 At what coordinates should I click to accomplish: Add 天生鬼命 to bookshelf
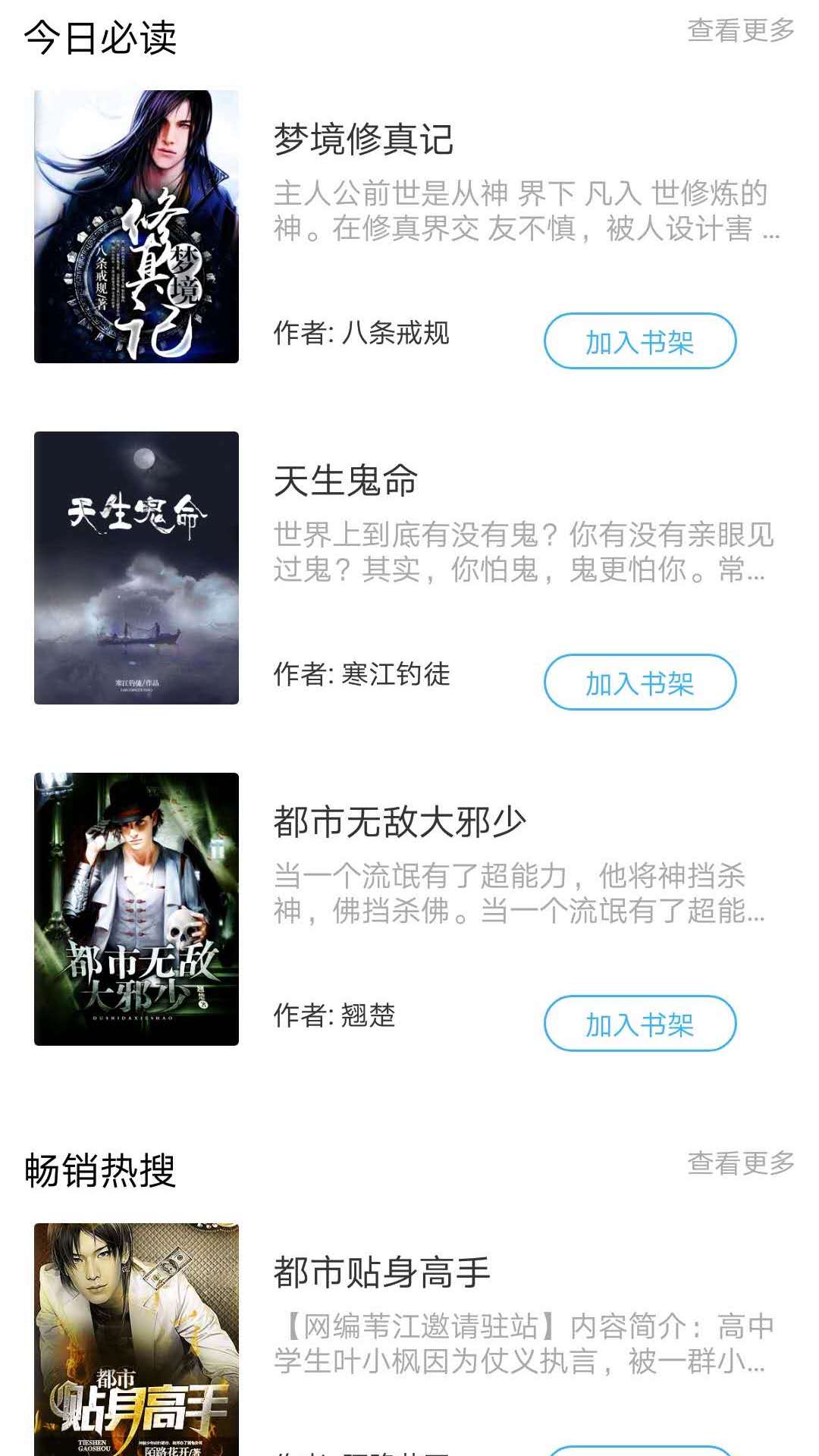(x=639, y=682)
